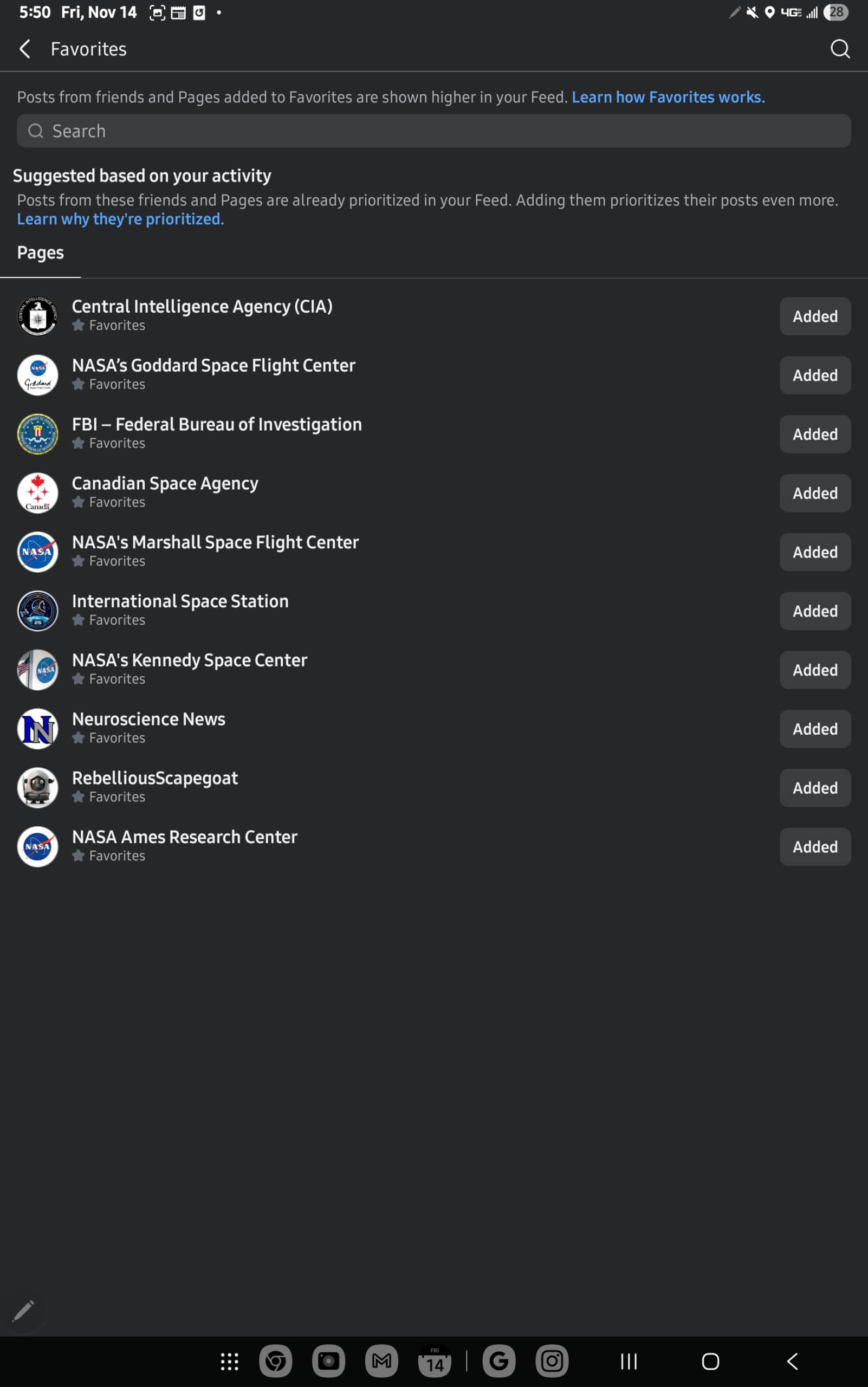Viewport: 868px width, 1387px height.
Task: Tap Added next to NASA's Goddard Space Flight Center
Action: coord(814,375)
